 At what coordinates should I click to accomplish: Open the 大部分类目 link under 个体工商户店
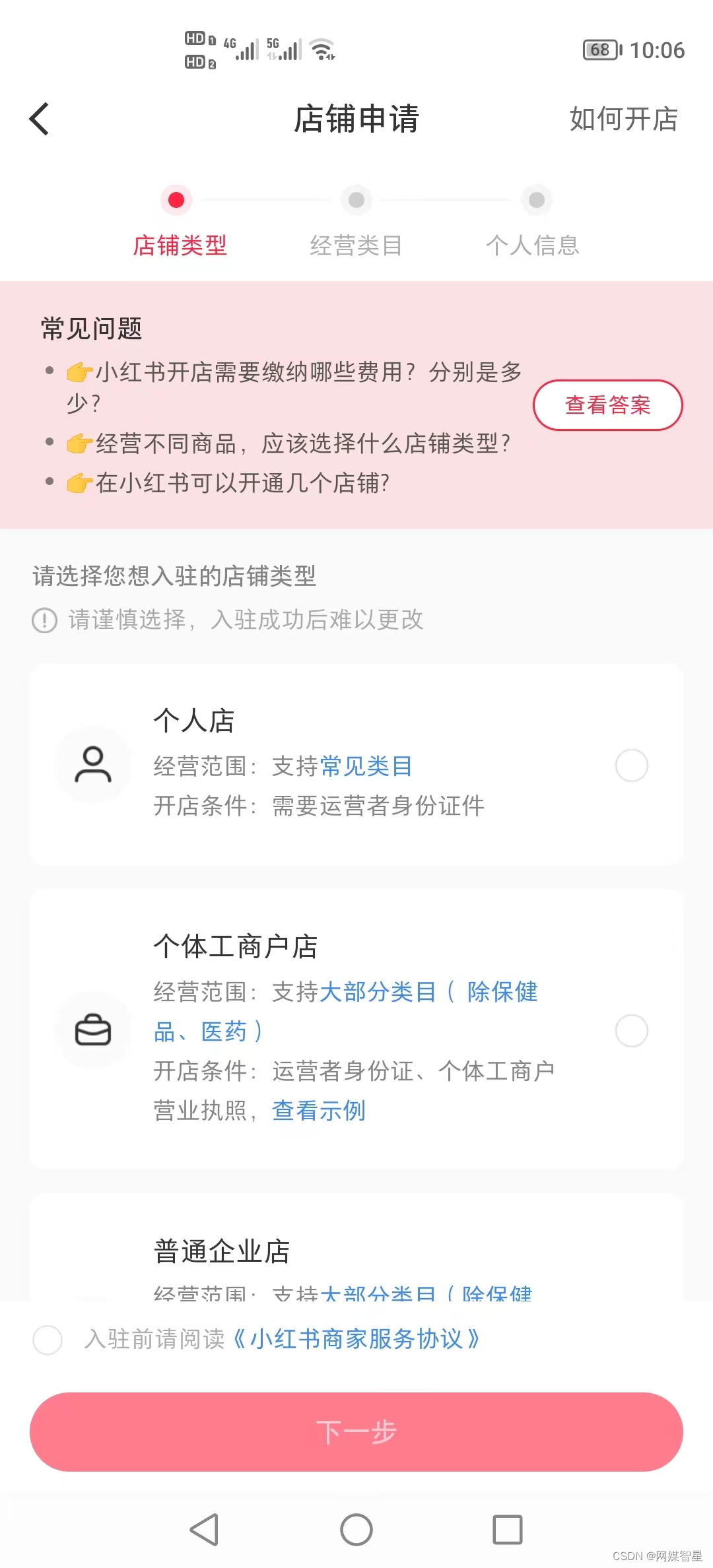(377, 993)
